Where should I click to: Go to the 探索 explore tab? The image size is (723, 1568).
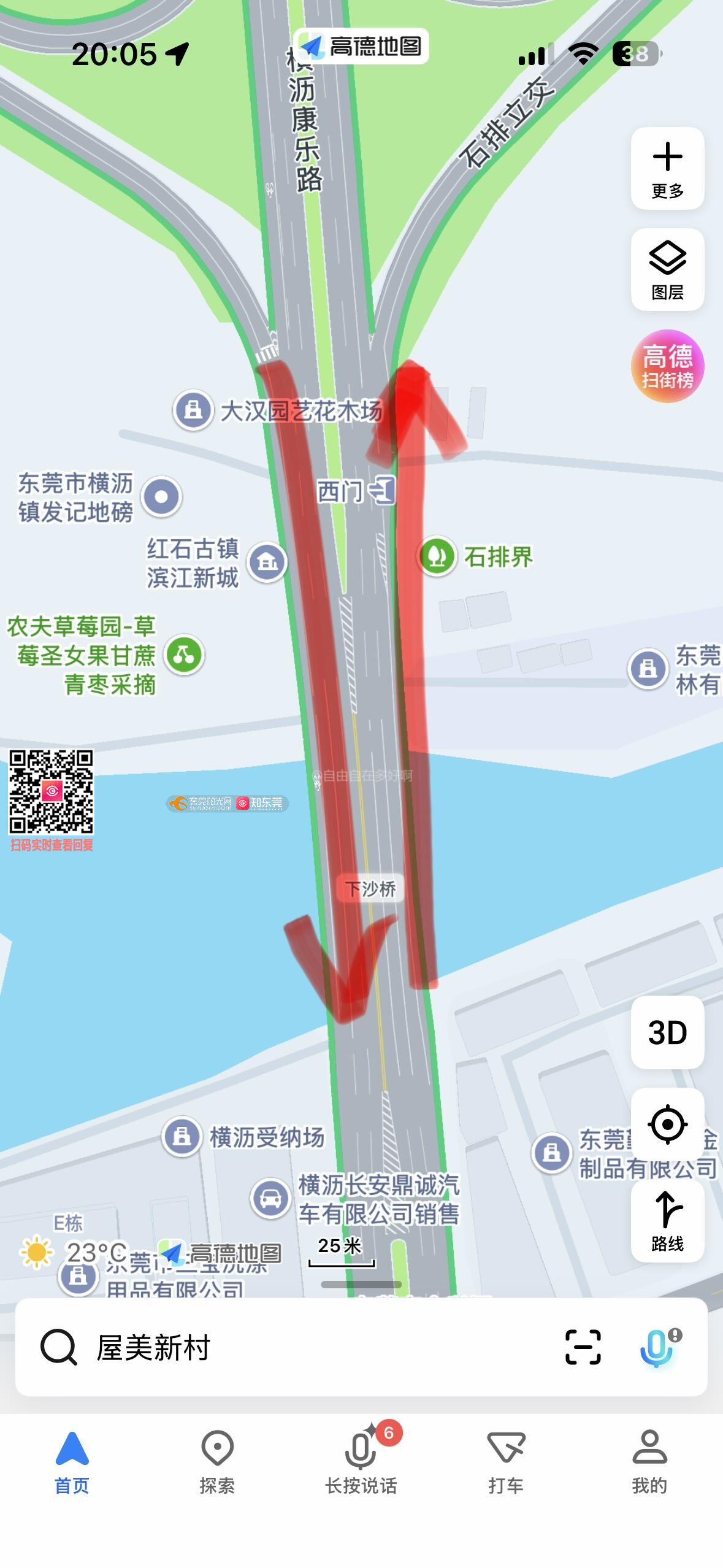[217, 1463]
